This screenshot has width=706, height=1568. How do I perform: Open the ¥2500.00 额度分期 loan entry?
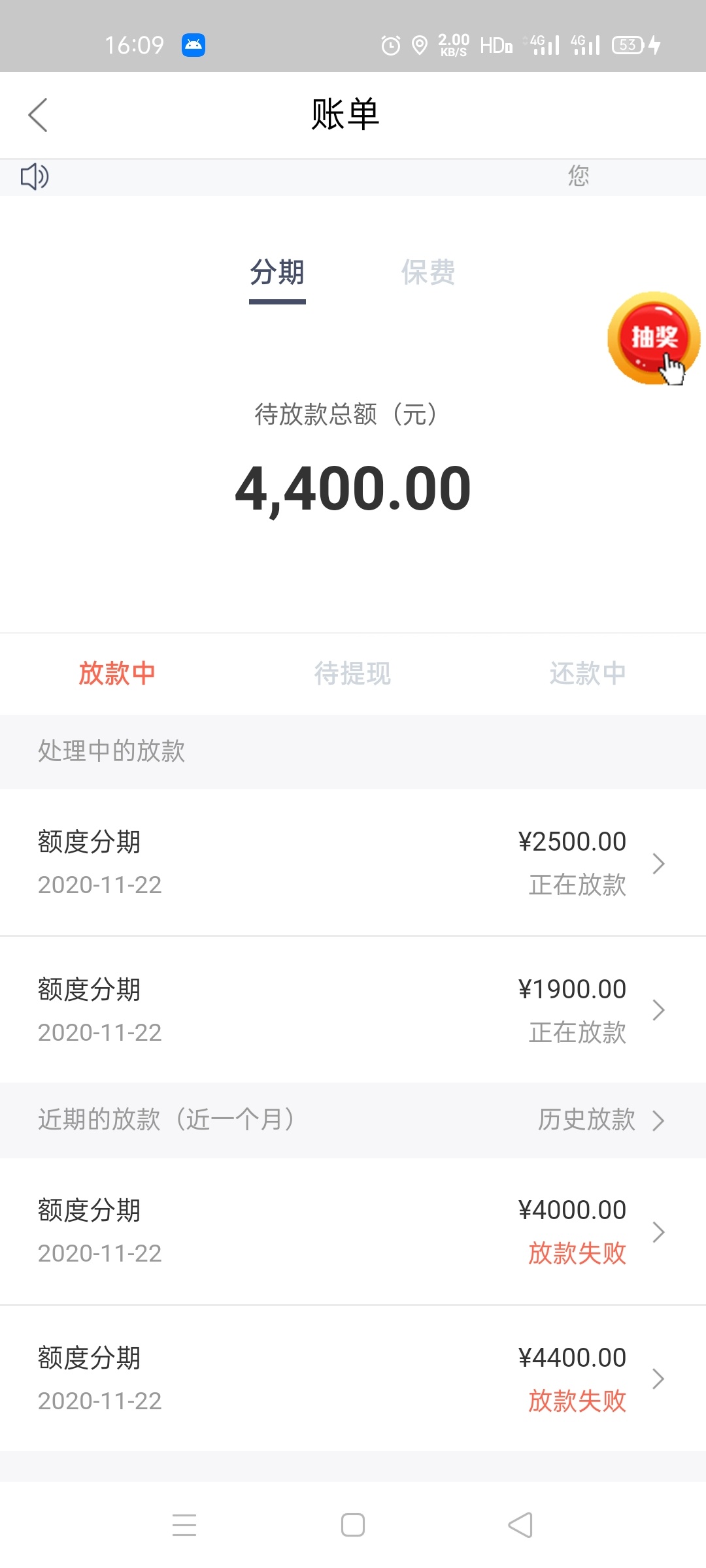353,862
